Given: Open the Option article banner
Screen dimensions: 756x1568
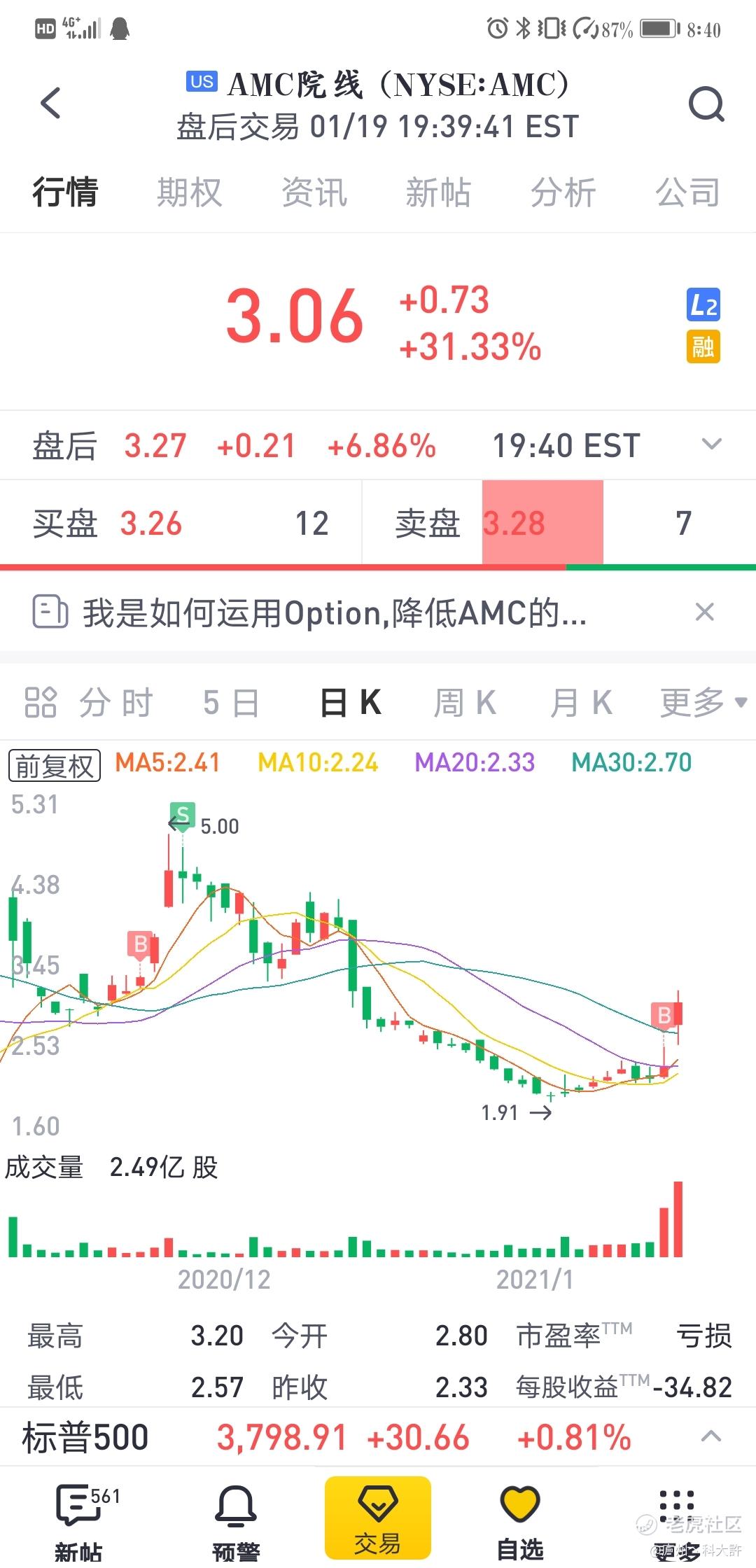Looking at the screenshot, I should pos(335,612).
